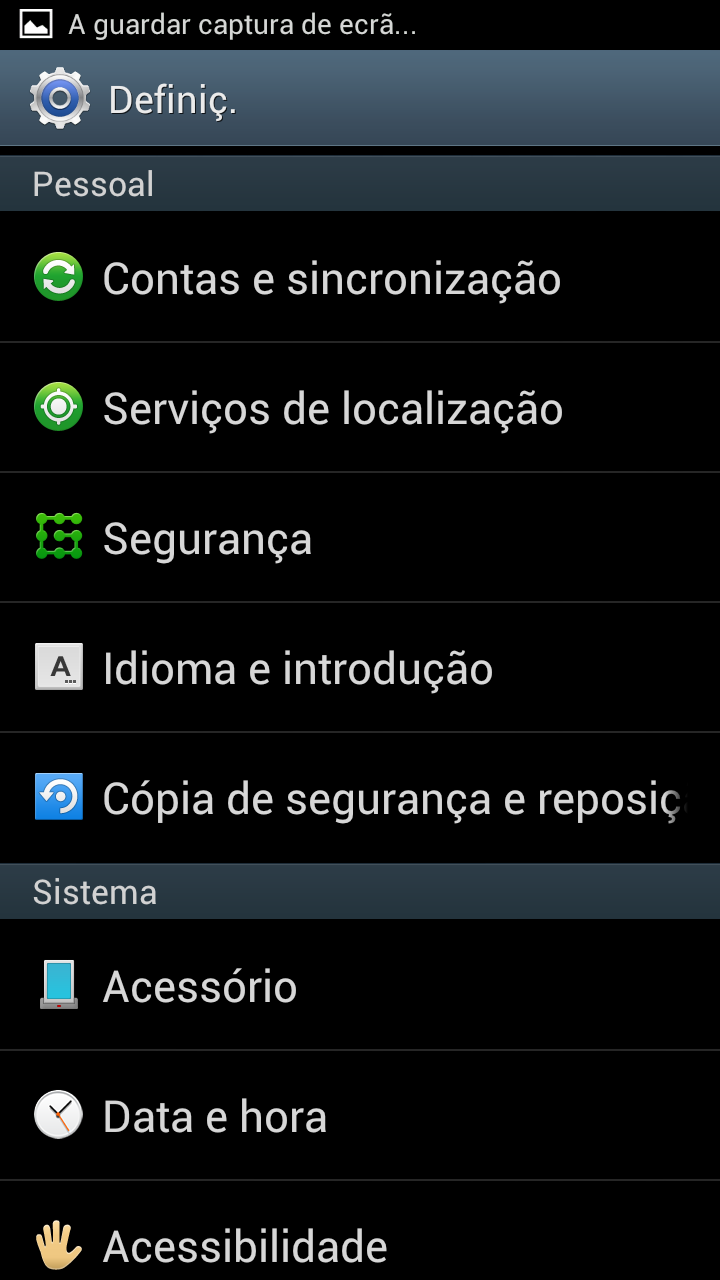
Task: Go to Segurança settings
Action: click(207, 538)
